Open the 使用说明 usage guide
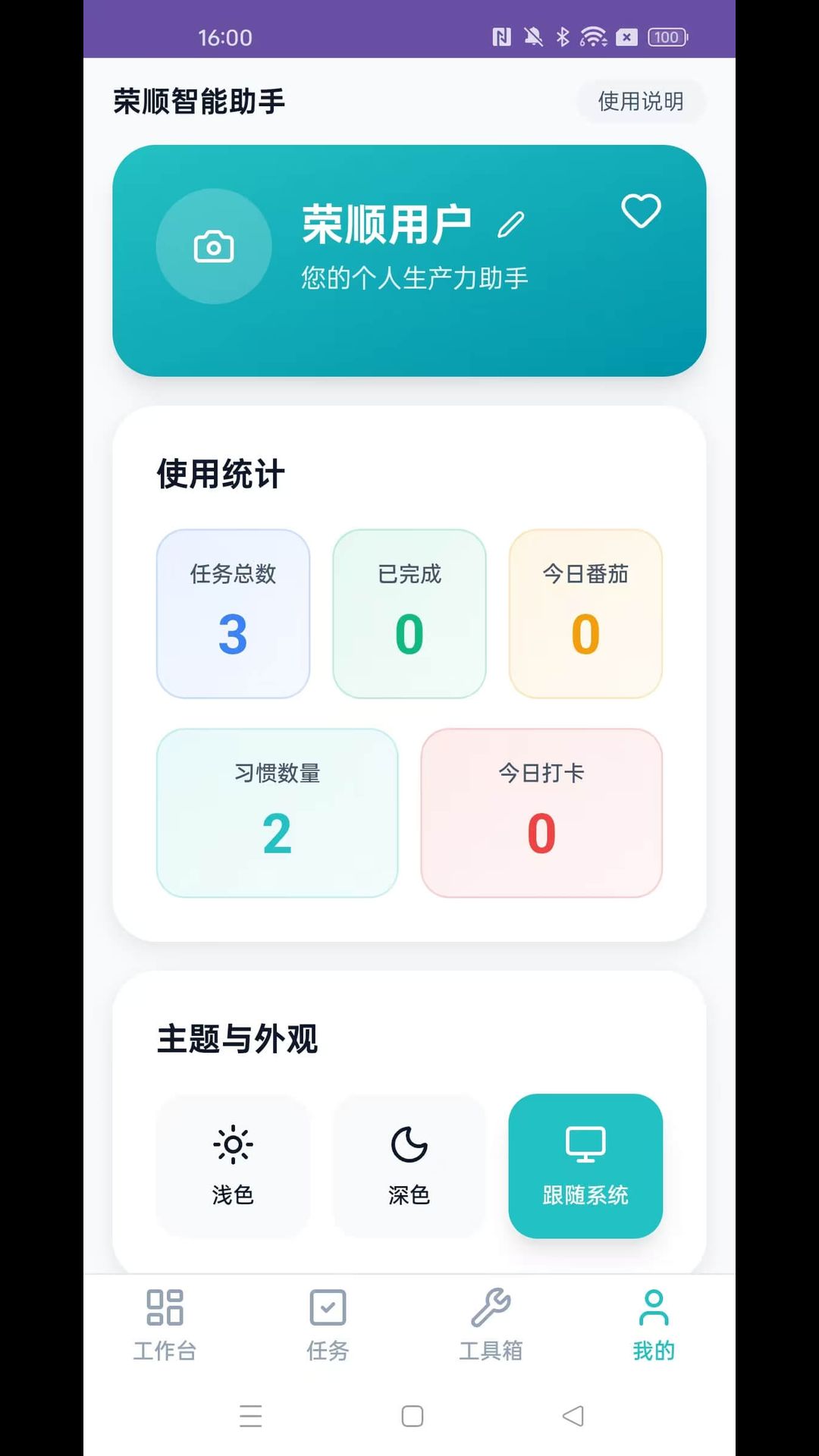The height and width of the screenshot is (1456, 819). 641,101
